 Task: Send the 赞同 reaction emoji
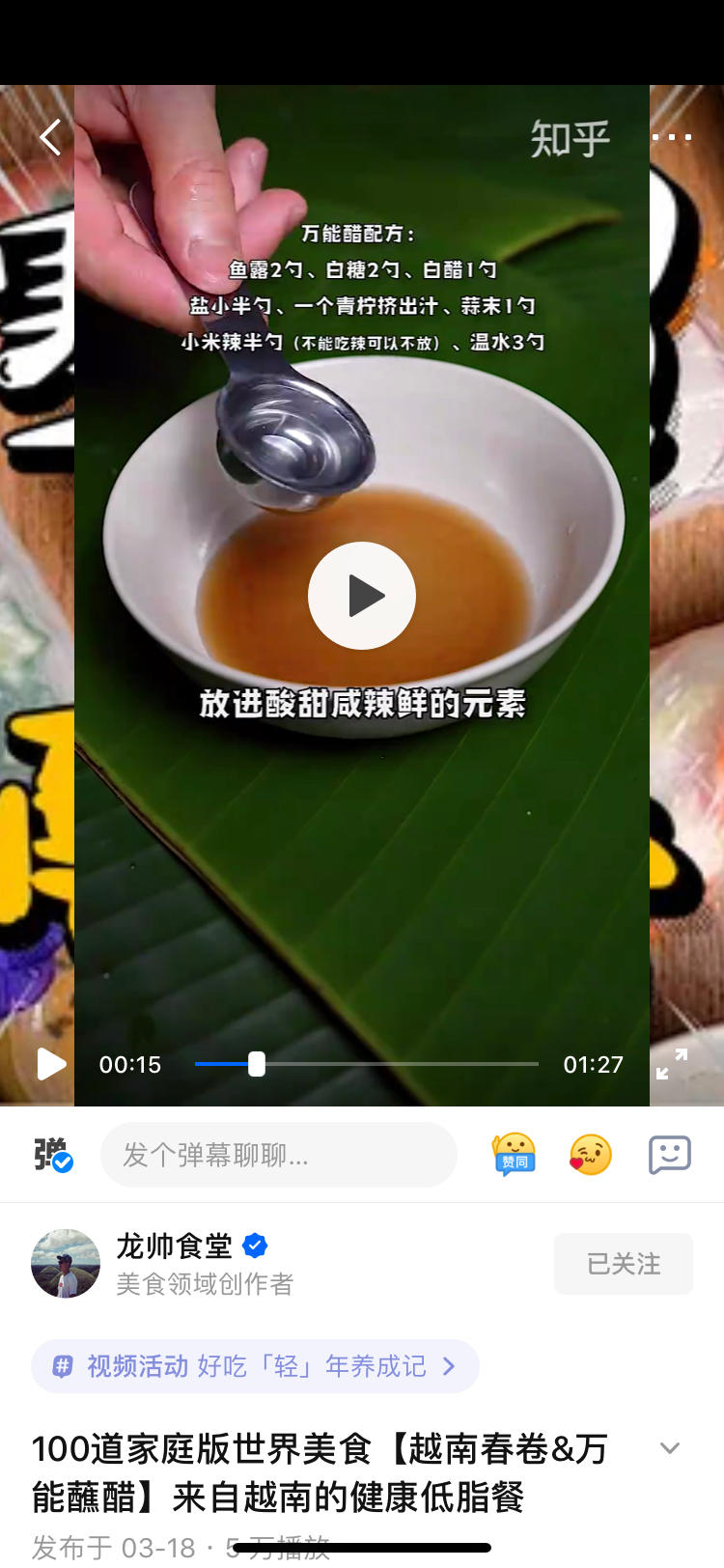513,1154
